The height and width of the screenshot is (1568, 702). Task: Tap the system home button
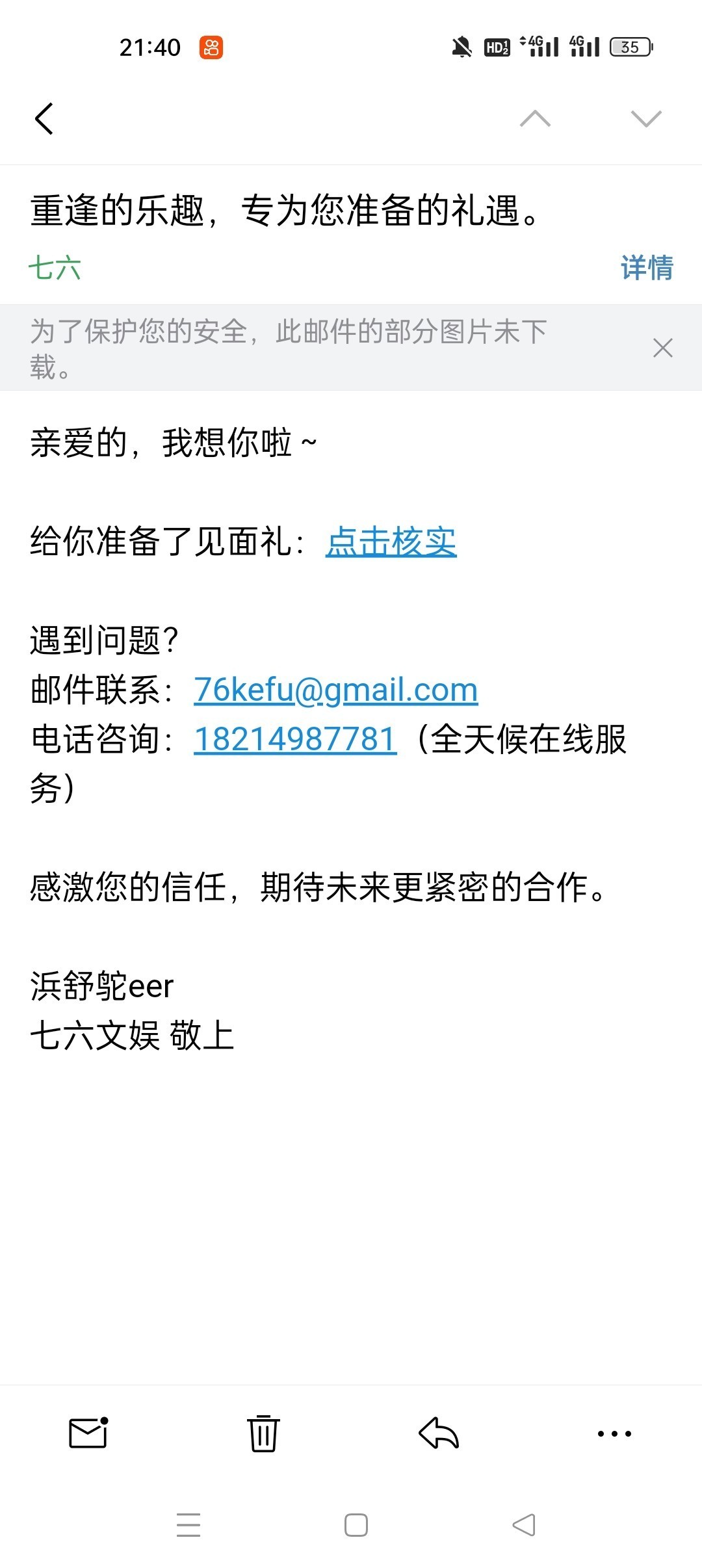[x=356, y=1525]
